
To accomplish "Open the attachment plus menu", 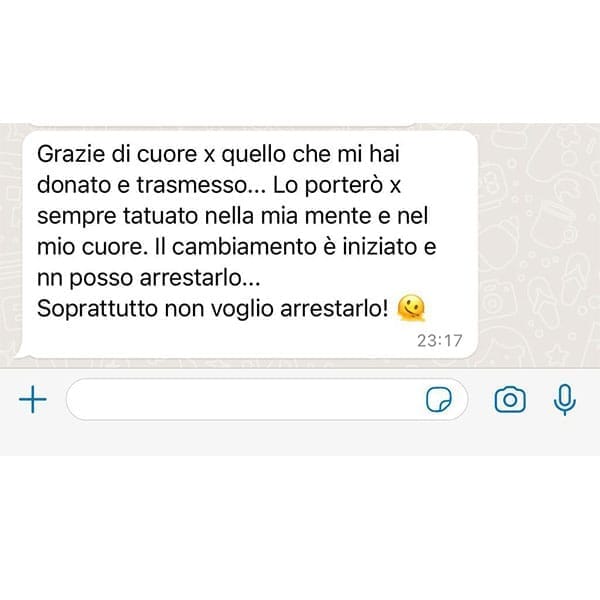I will [x=34, y=400].
